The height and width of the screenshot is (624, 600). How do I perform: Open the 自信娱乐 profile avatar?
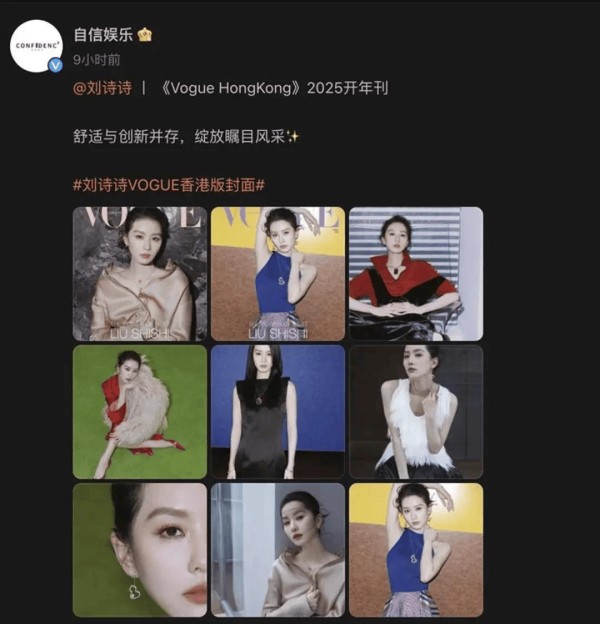(36, 47)
